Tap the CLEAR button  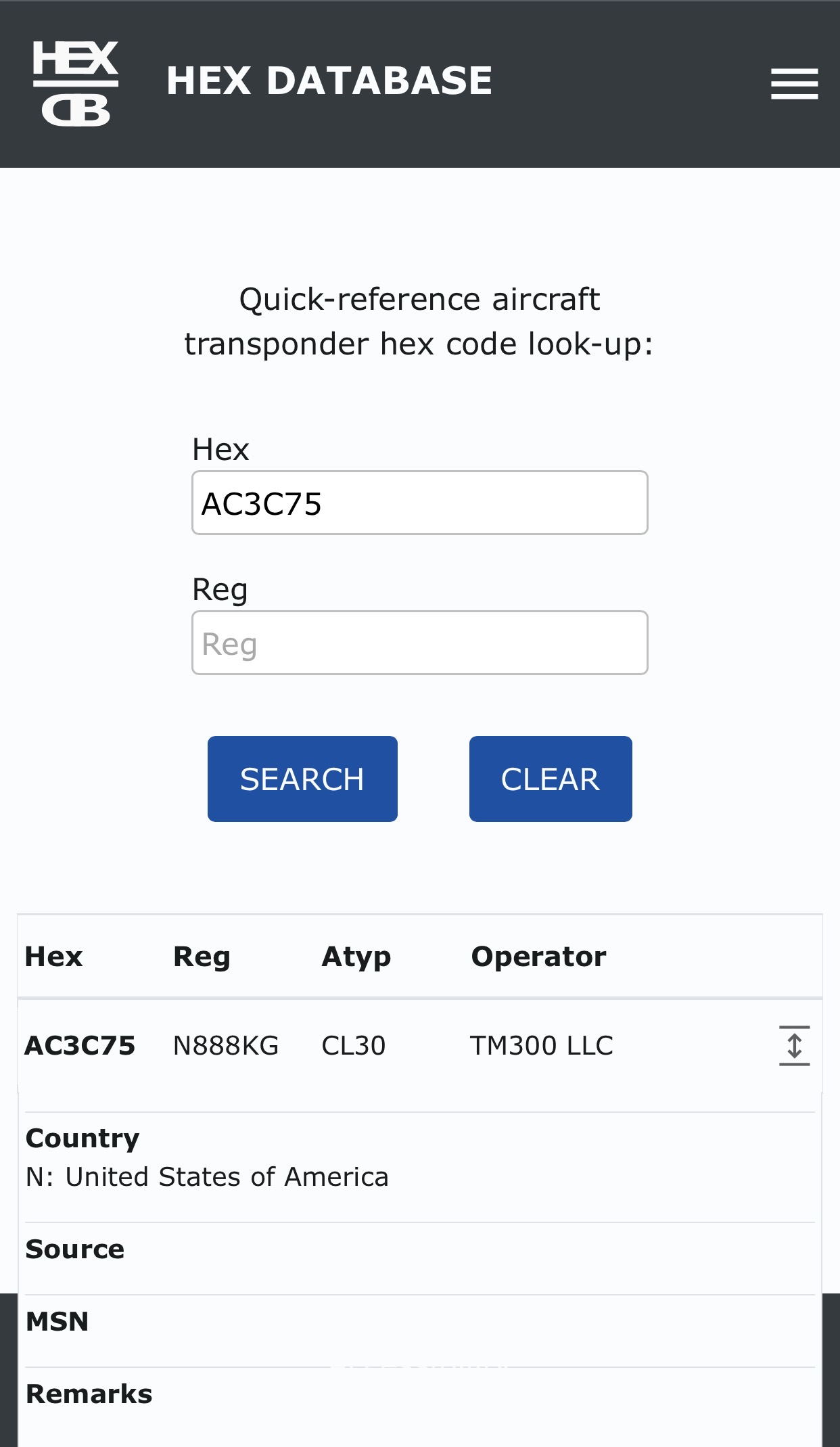point(551,779)
